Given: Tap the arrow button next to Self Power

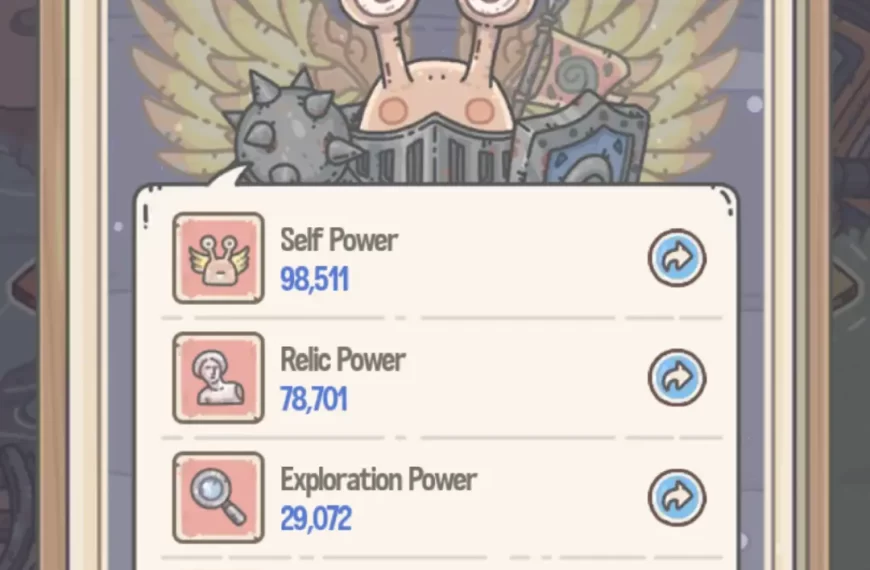Looking at the screenshot, I should (x=677, y=258).
